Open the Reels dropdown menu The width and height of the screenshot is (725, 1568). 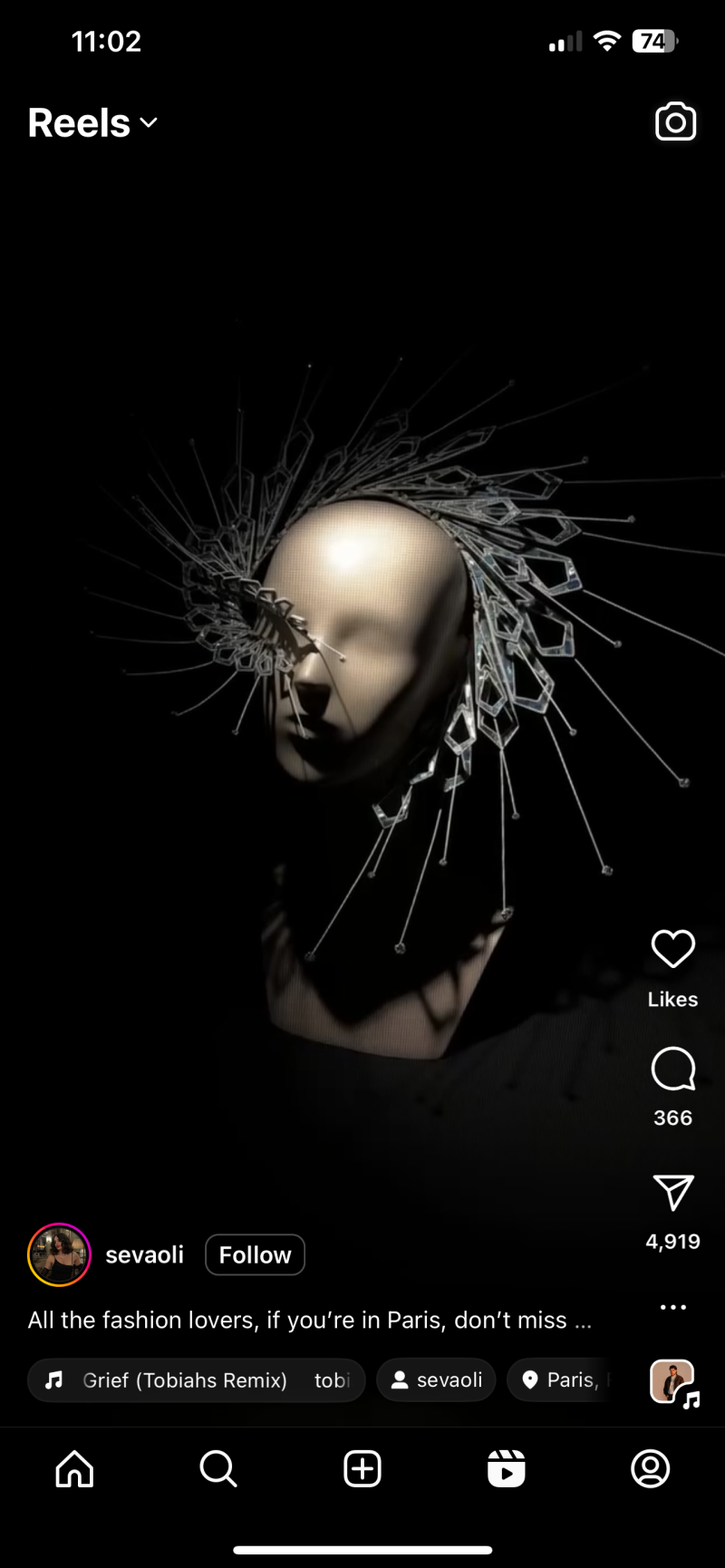coord(92,123)
